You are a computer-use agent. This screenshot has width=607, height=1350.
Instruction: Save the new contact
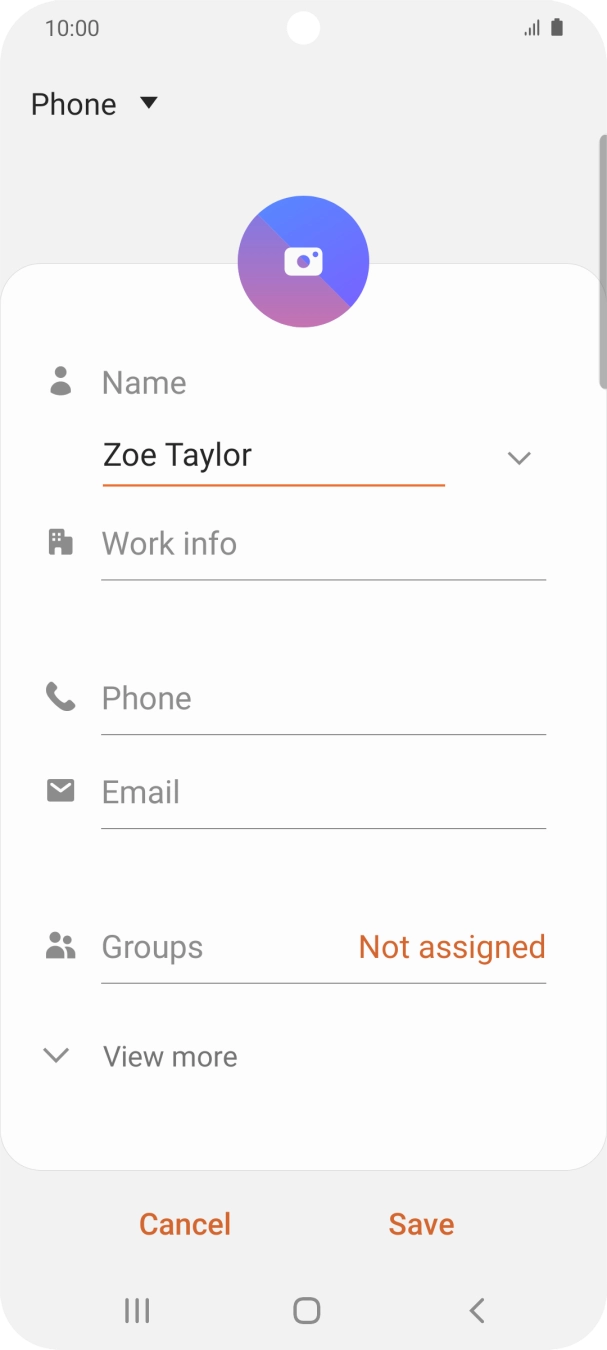coord(421,1224)
